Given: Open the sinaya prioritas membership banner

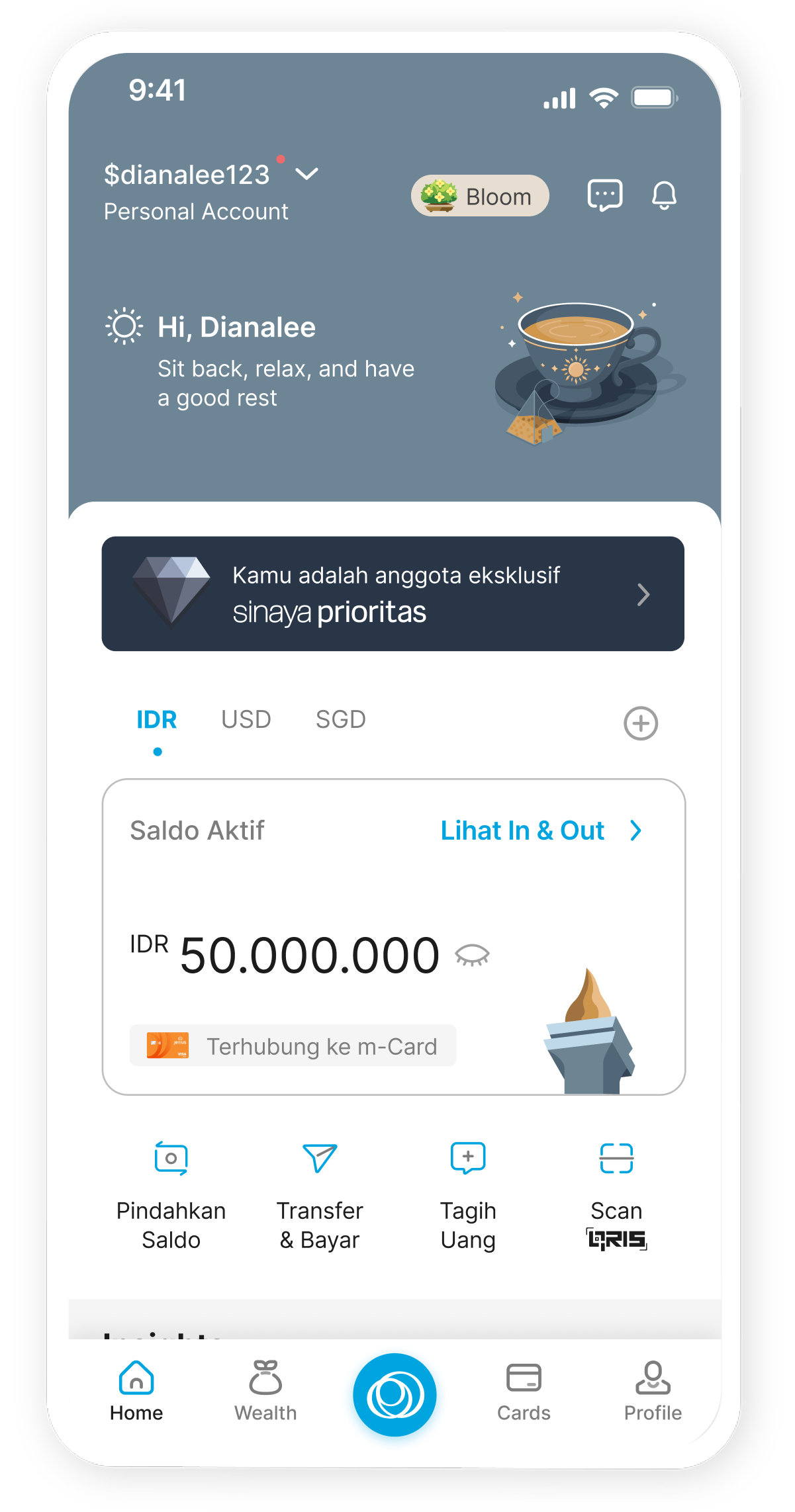Looking at the screenshot, I should point(393,594).
